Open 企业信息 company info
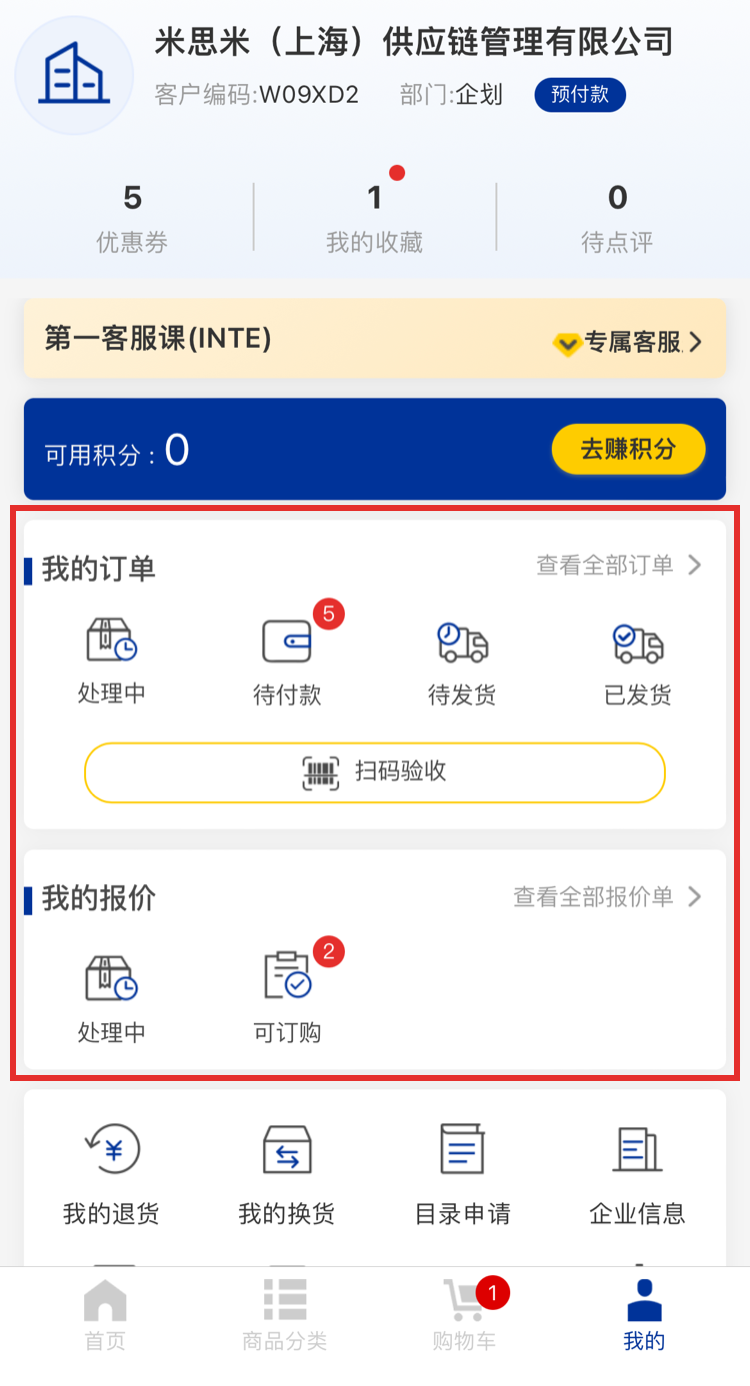The image size is (750, 1386). coord(637,1174)
